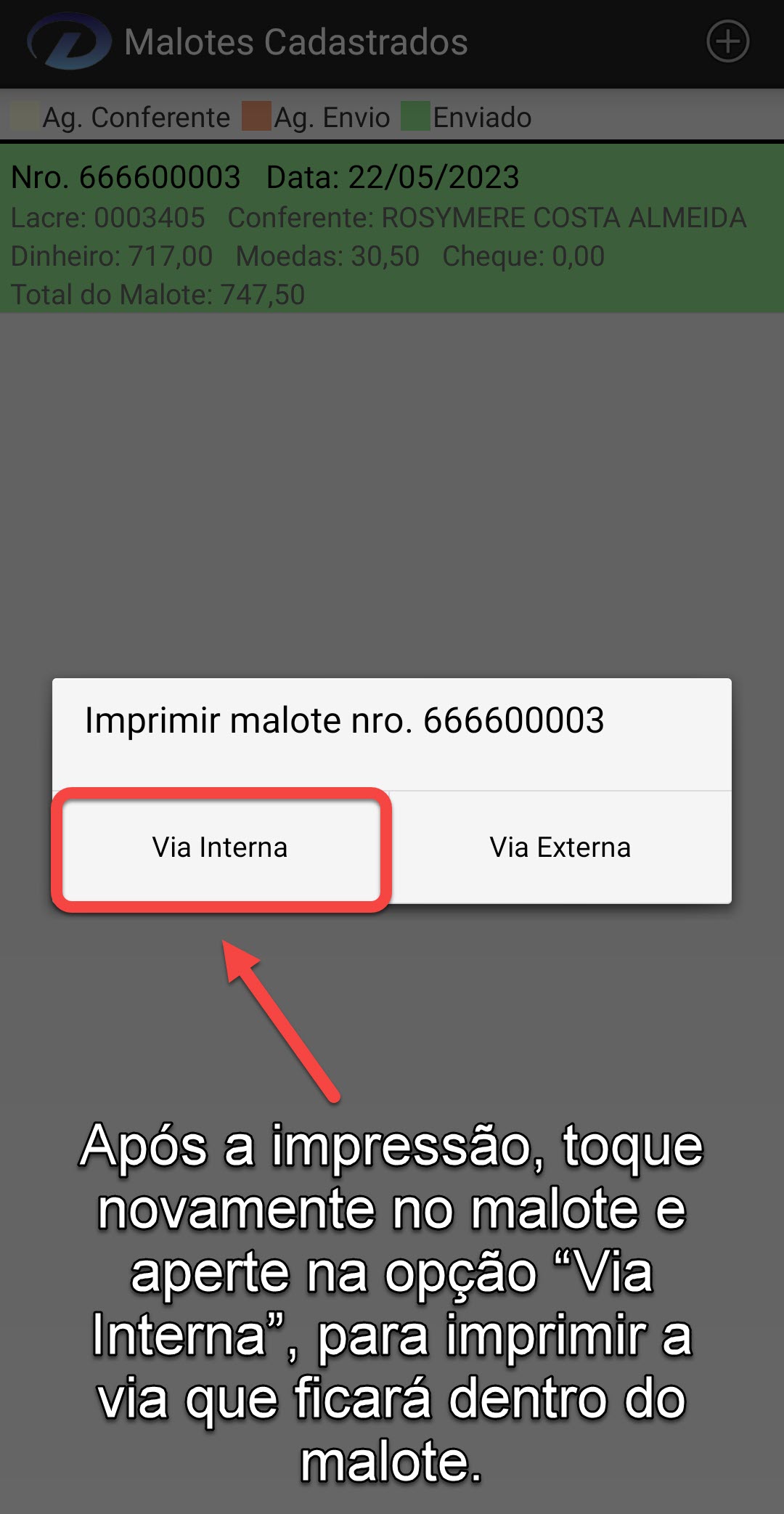The width and height of the screenshot is (784, 1514).
Task: Select the Via Externa print option
Action: point(560,847)
